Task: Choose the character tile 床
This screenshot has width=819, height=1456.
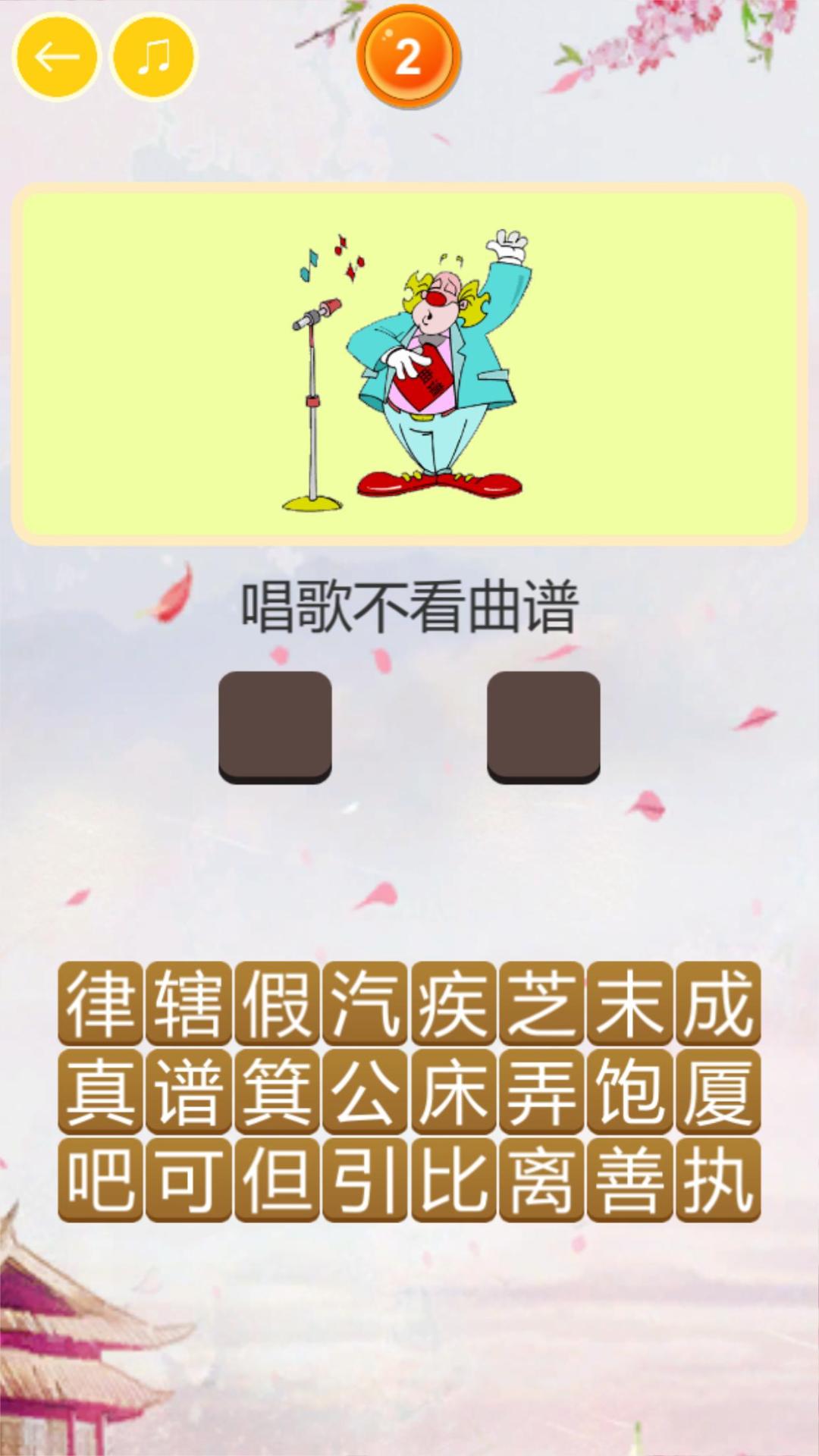Action: (453, 1091)
